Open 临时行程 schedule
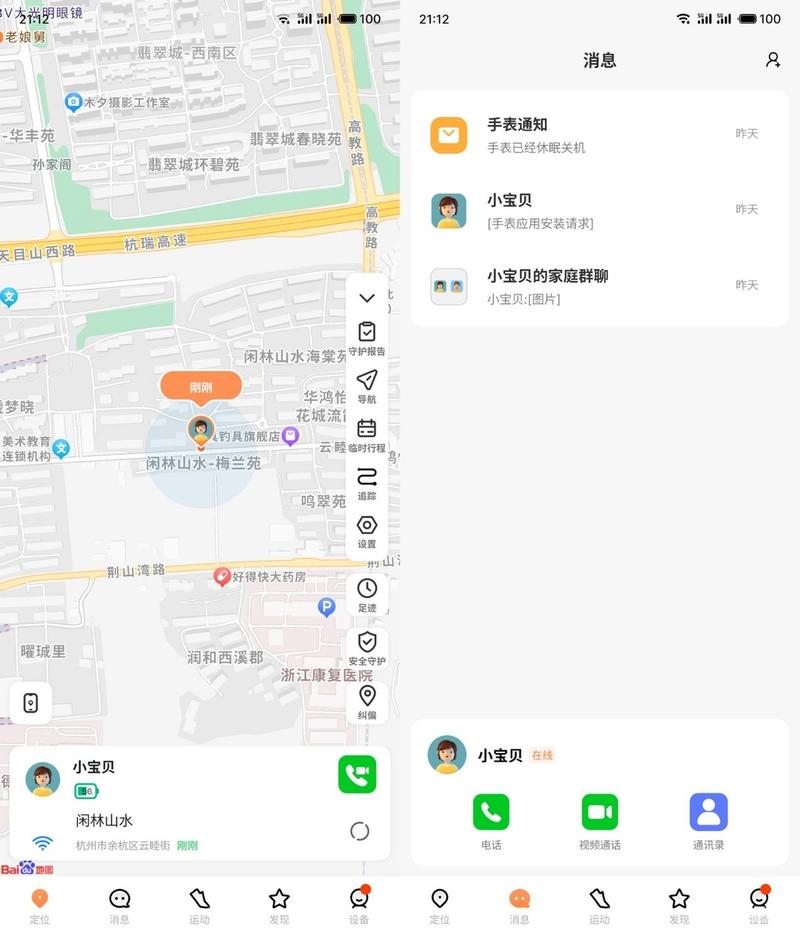The image size is (800, 933). click(x=367, y=435)
